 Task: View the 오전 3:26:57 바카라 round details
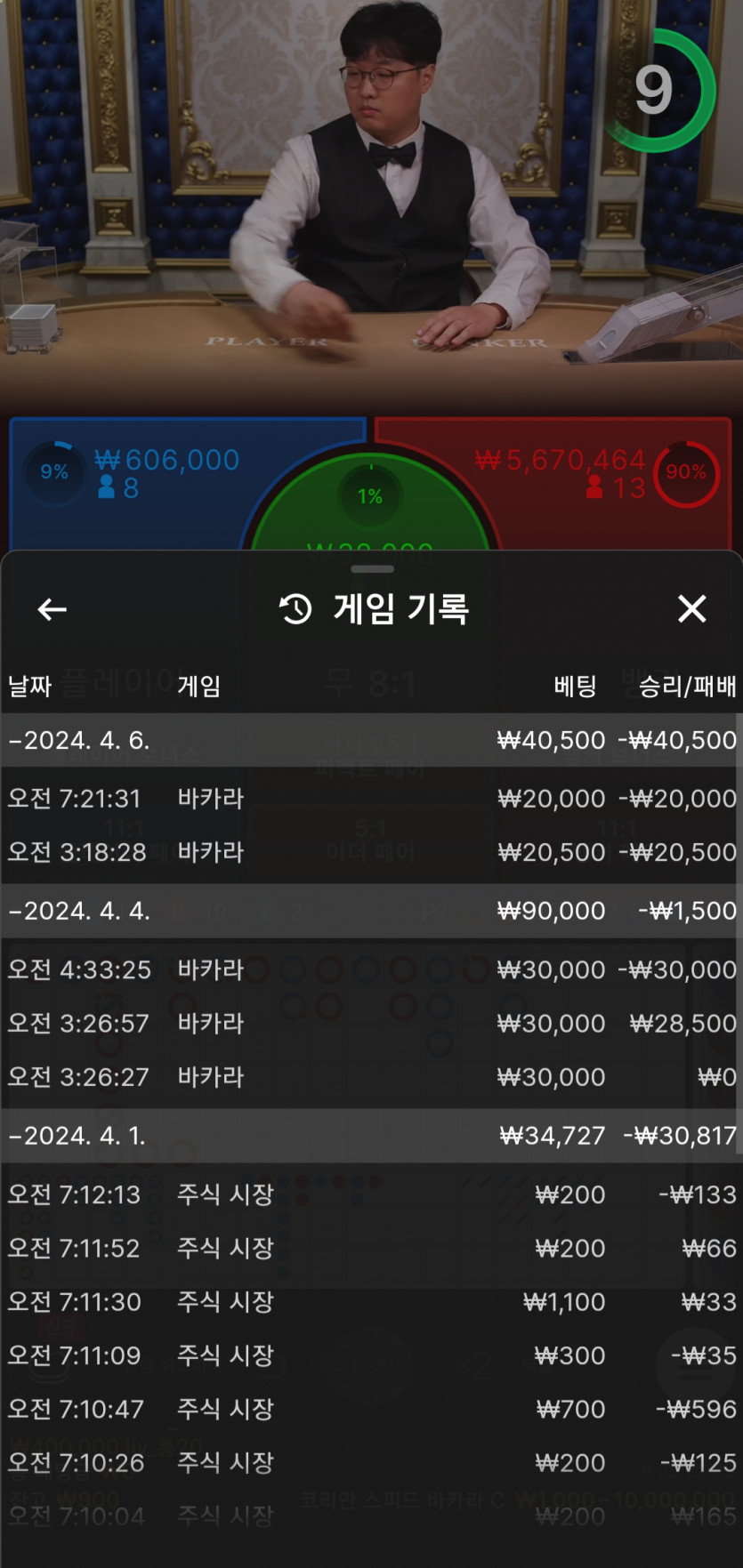point(371,1023)
